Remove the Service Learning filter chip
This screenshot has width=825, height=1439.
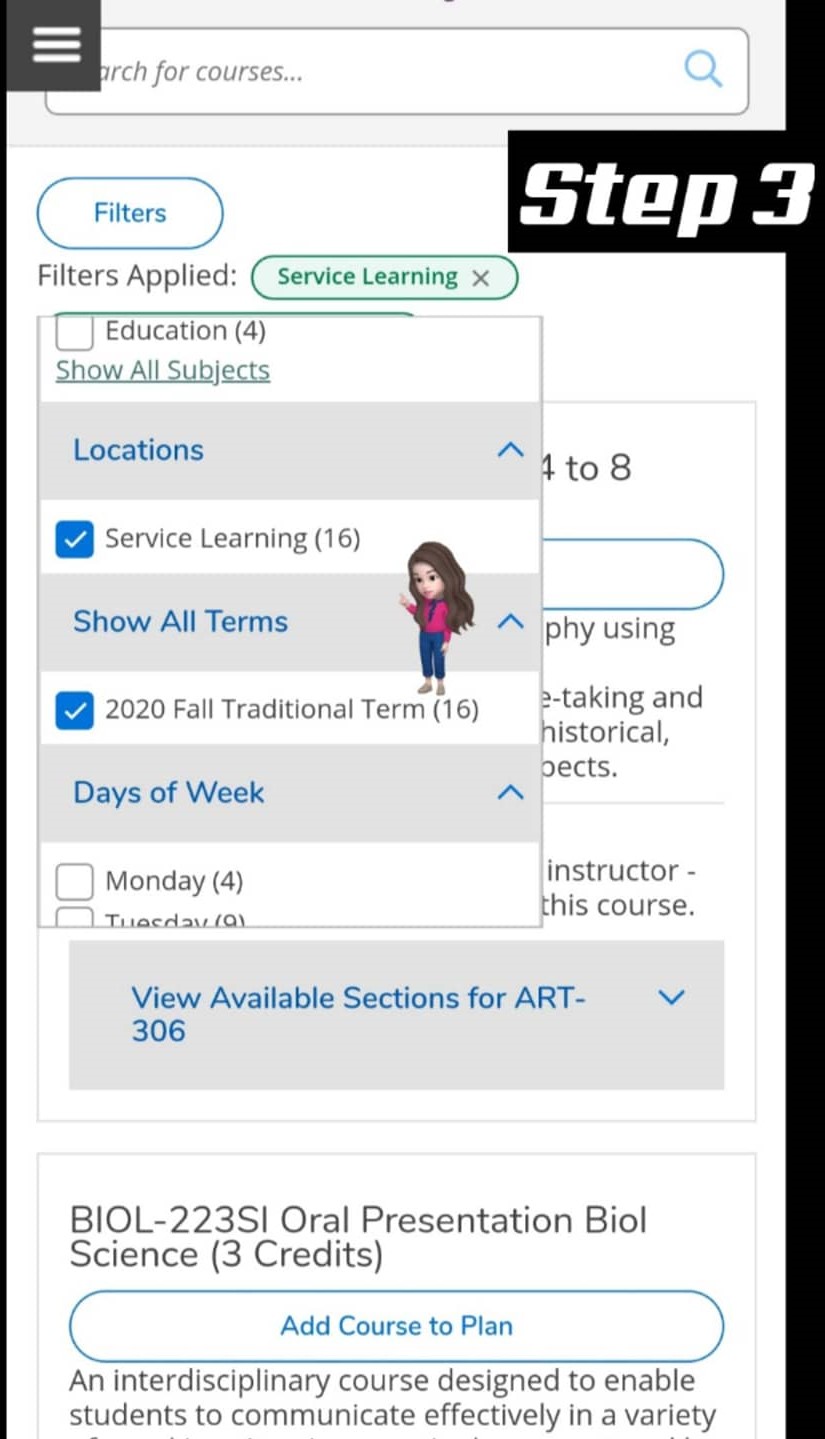coord(481,278)
